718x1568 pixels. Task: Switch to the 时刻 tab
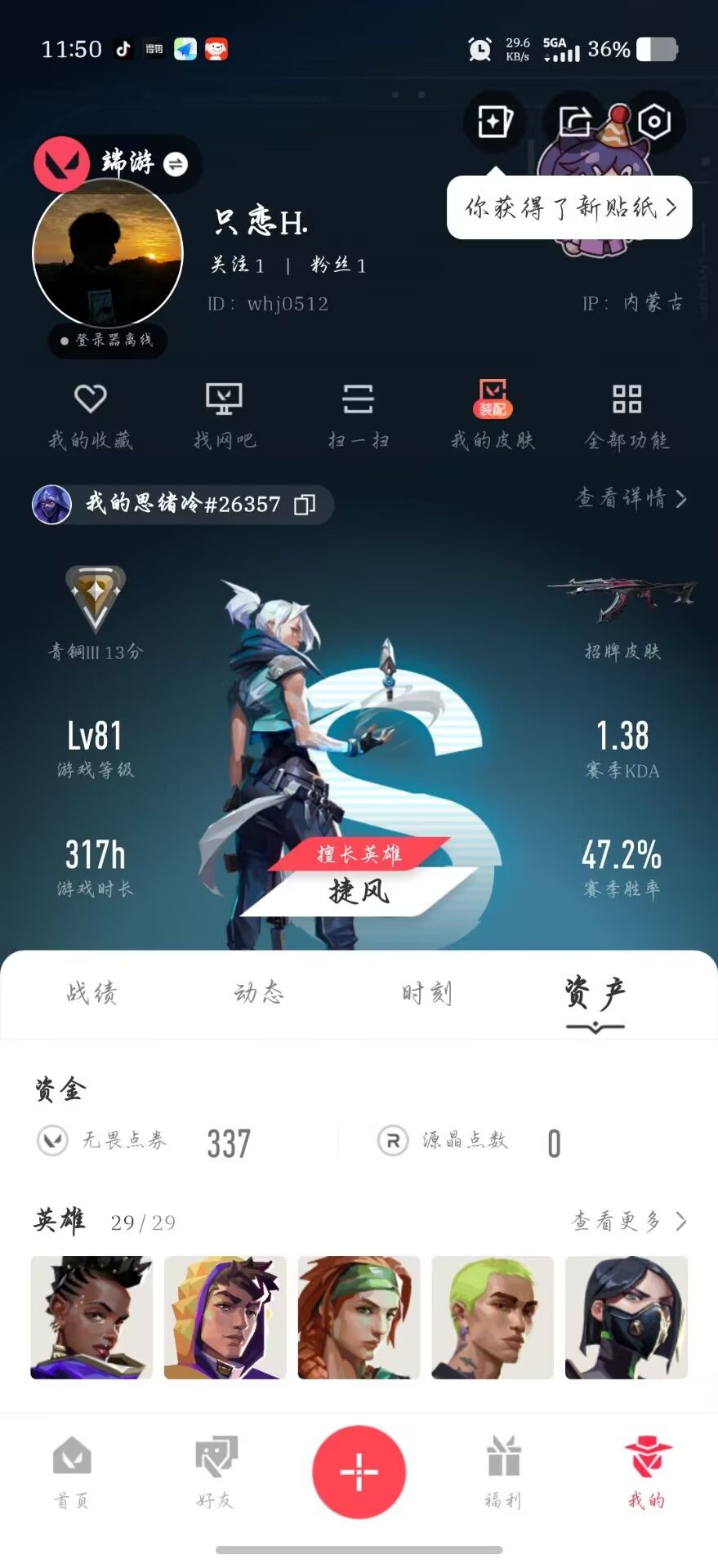[426, 993]
